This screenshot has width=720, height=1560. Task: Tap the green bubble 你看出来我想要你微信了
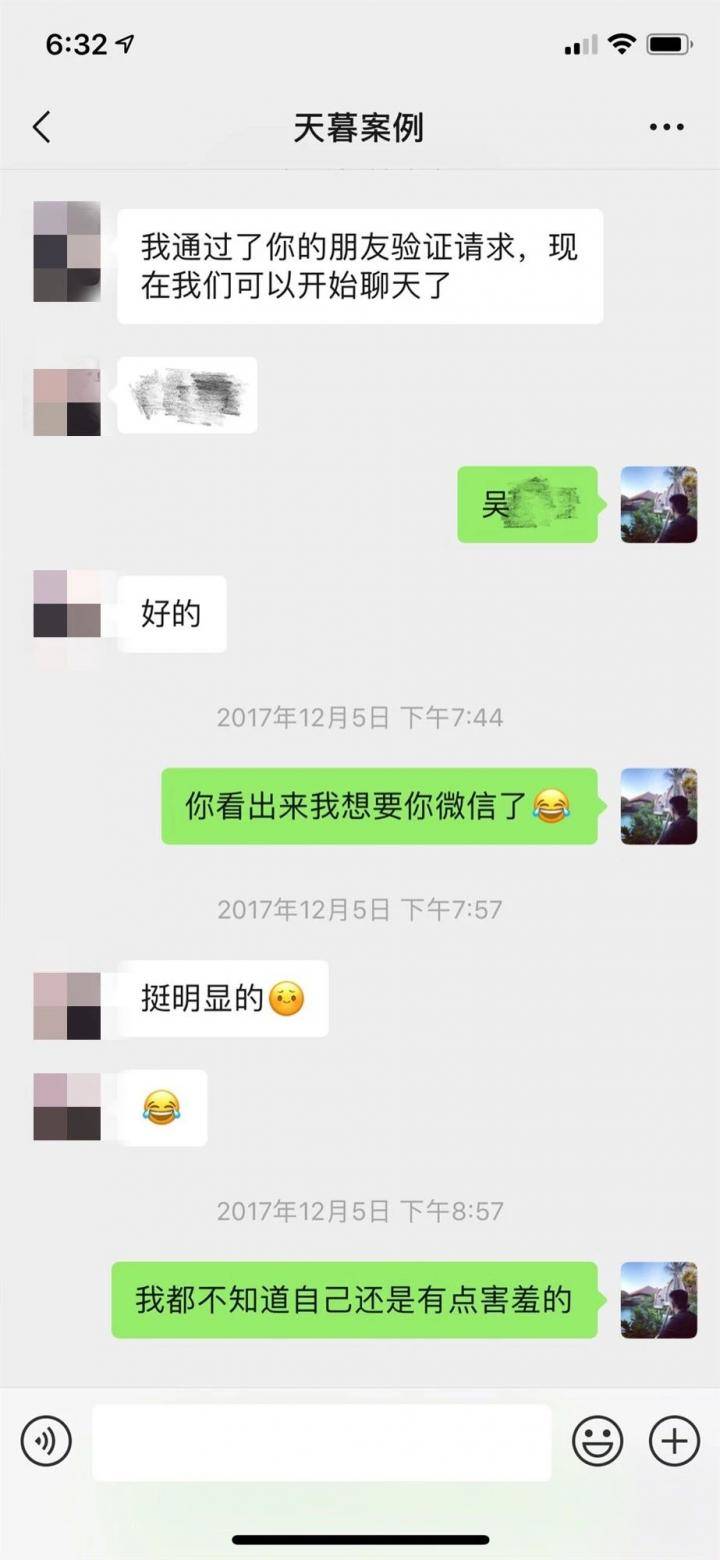(x=378, y=805)
